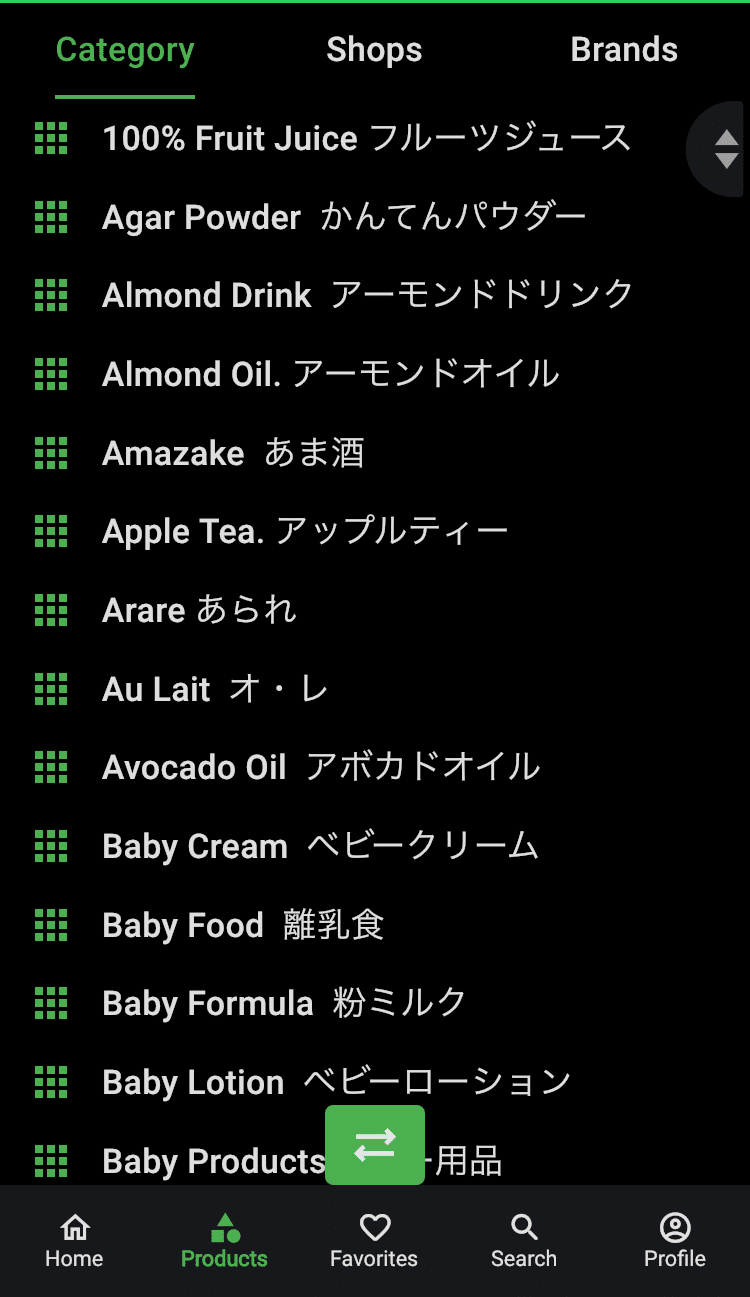Open the Almond Drink category
Viewport: 750px width, 1297px height.
point(367,295)
